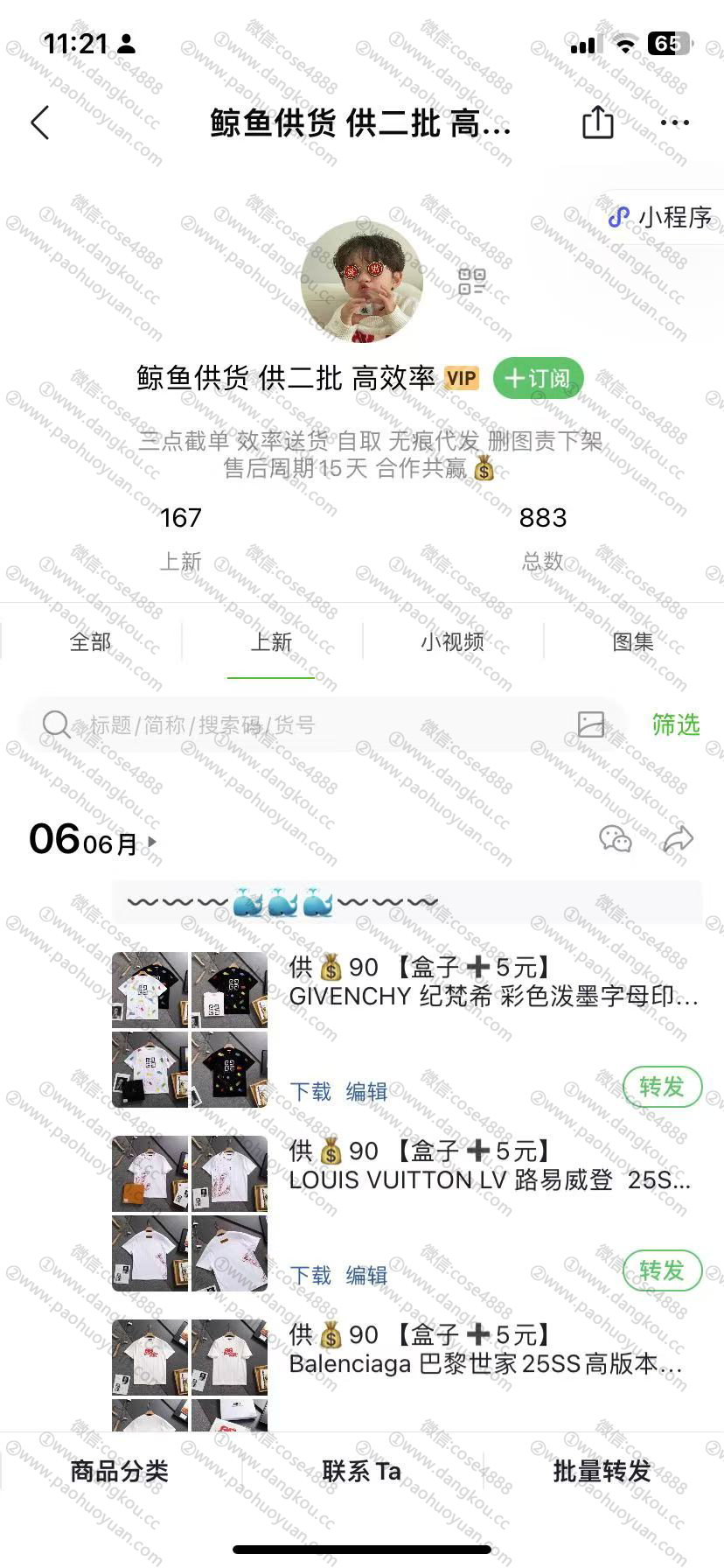The image size is (724, 1568).
Task: Subscribe with the green 订阅 button
Action: [538, 379]
